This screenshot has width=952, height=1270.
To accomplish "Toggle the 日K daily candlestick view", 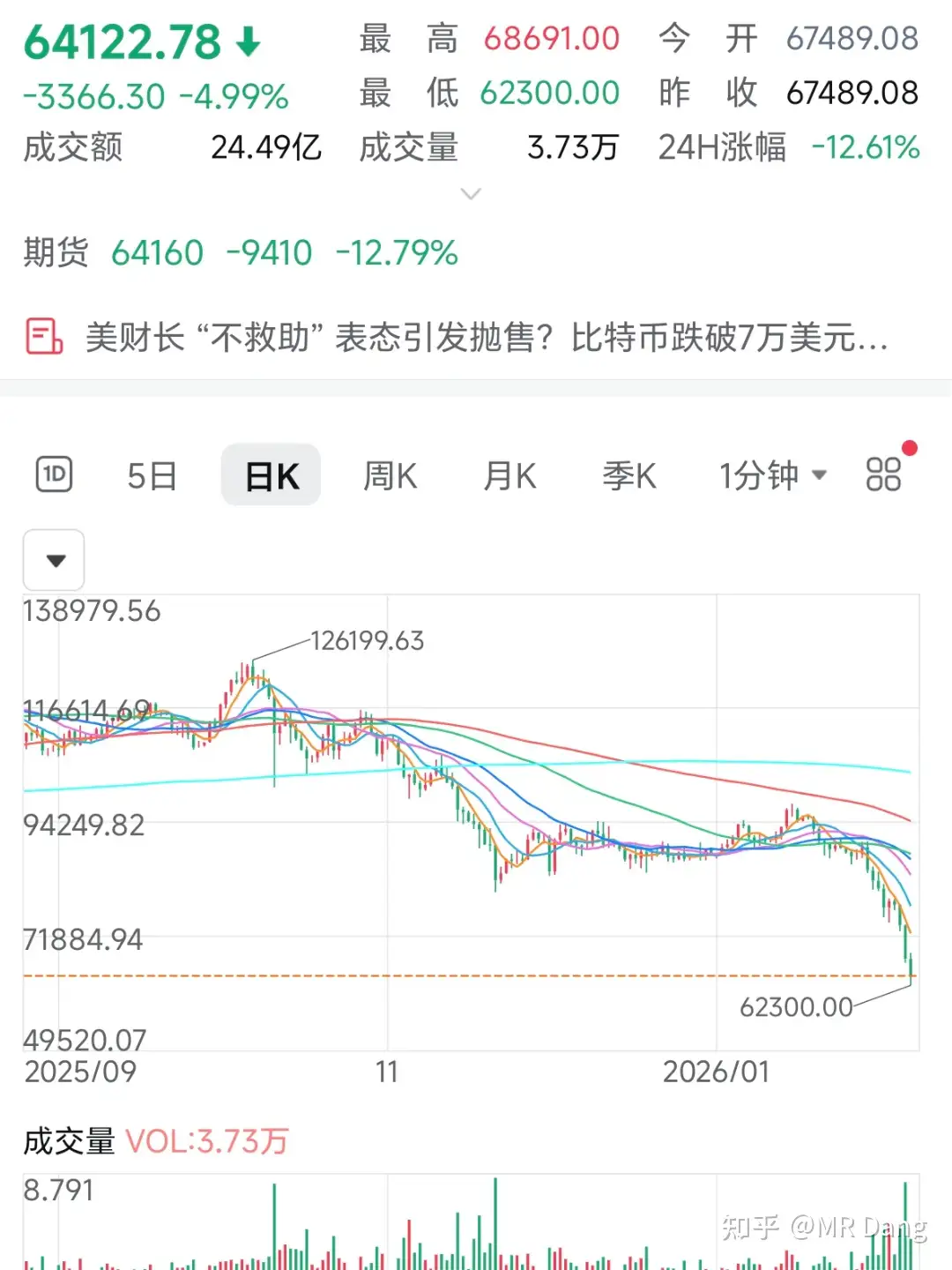I will tap(271, 474).
